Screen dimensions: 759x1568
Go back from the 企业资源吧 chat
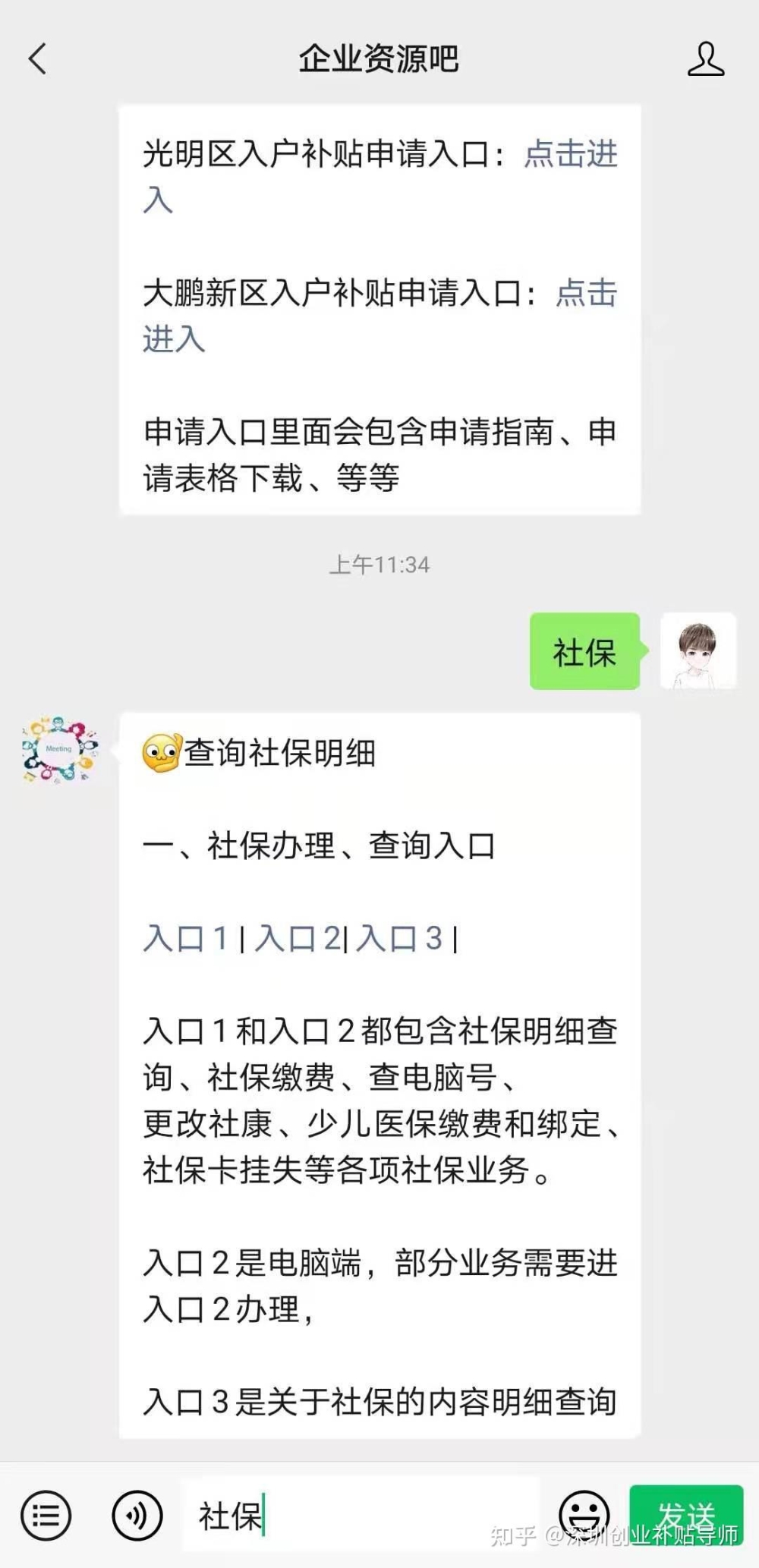[38, 59]
